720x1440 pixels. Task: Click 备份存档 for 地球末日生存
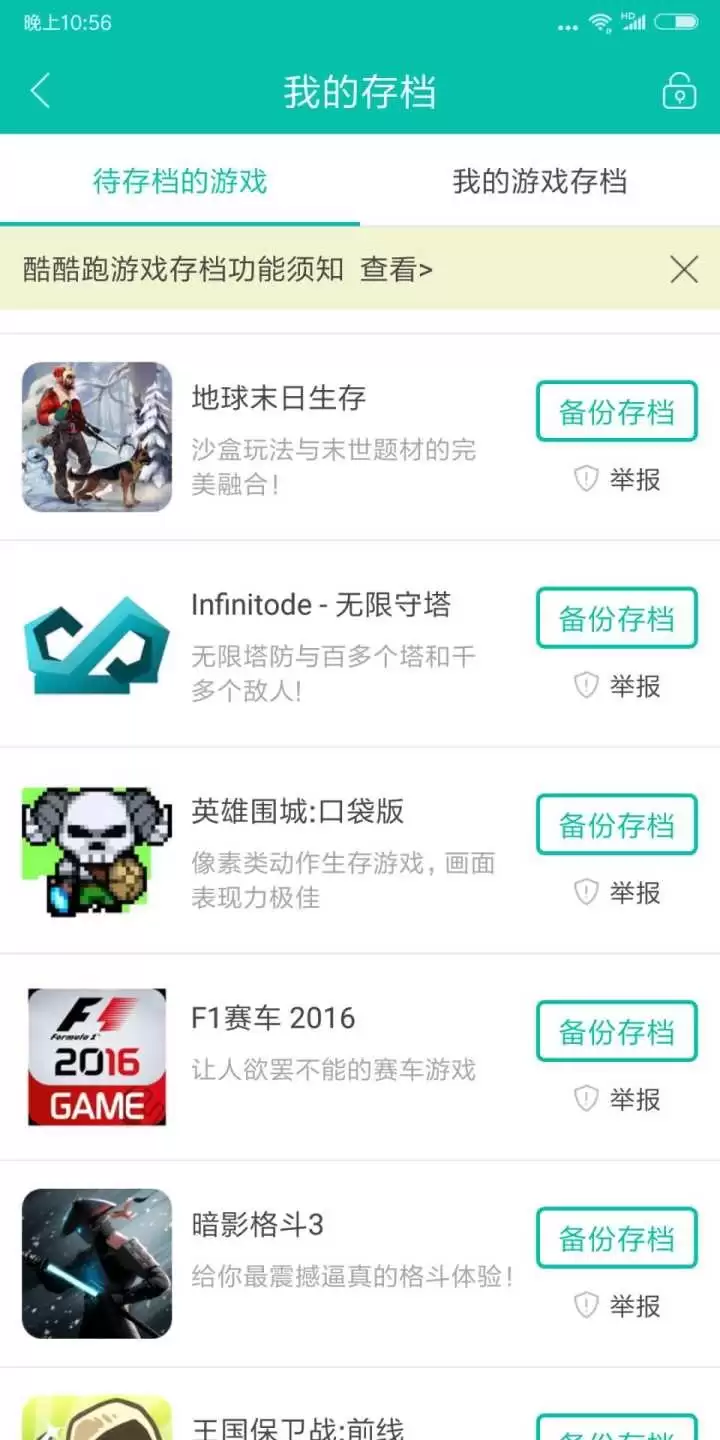click(x=616, y=411)
